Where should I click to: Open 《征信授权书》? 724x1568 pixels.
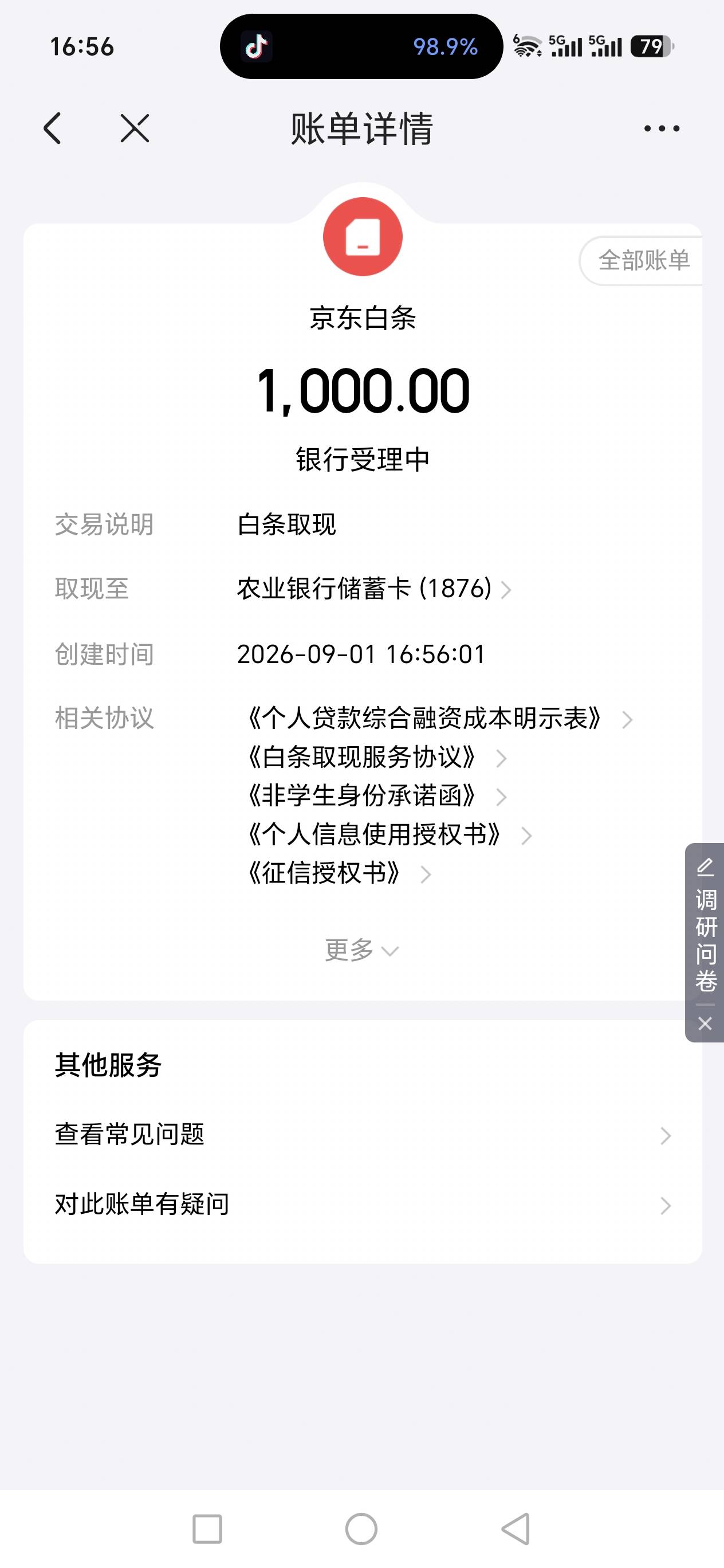tap(338, 873)
